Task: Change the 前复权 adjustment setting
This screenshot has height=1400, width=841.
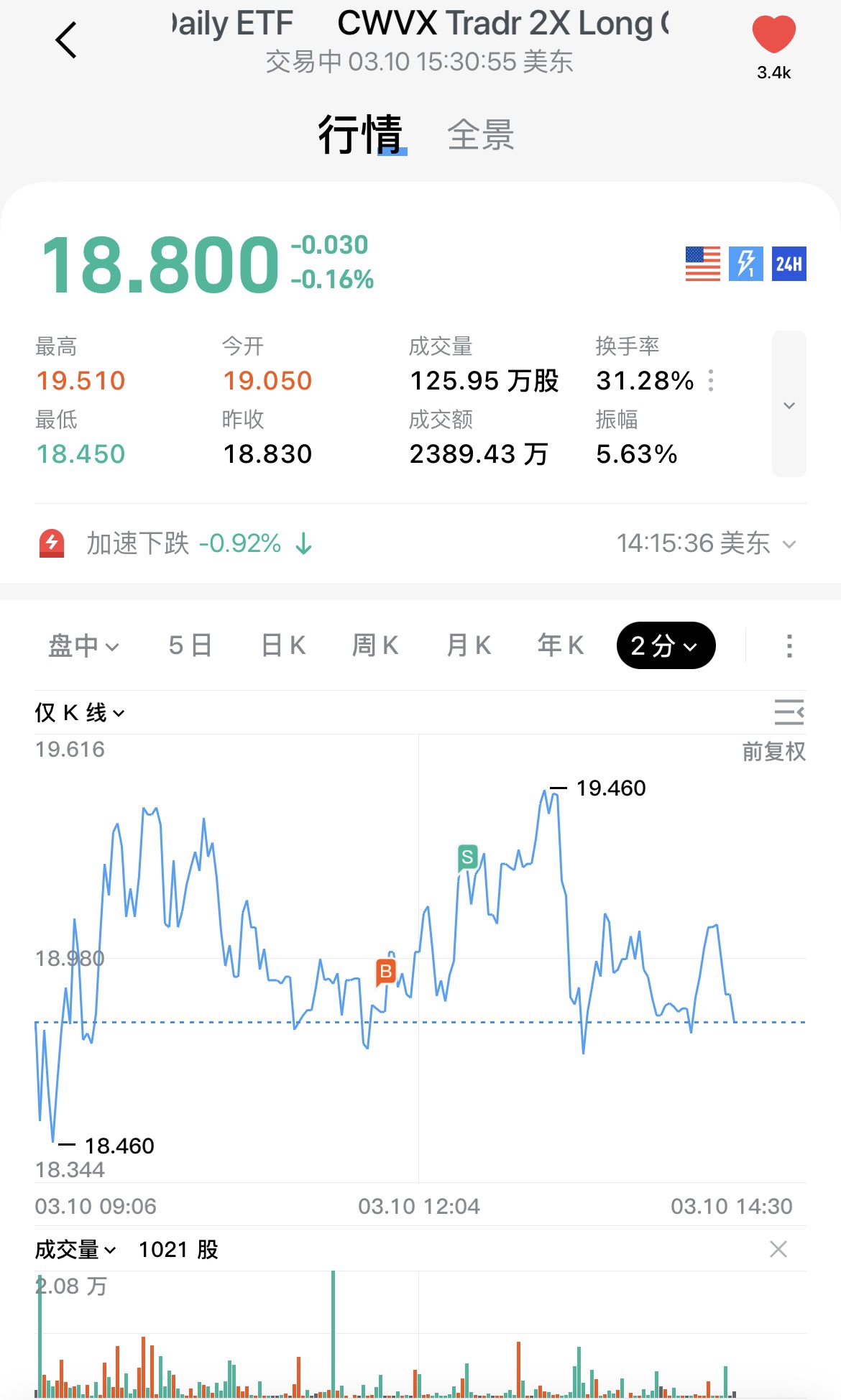Action: (773, 752)
